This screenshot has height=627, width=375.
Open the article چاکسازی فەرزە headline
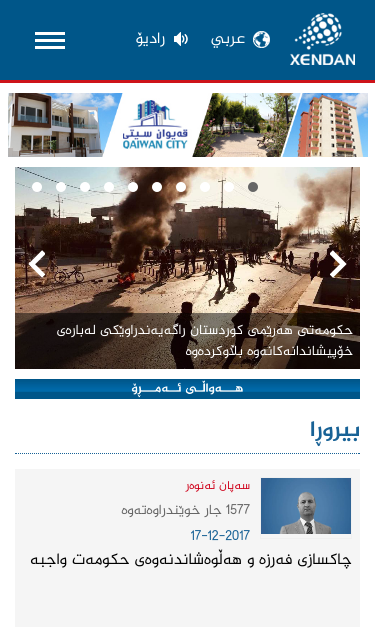coord(191,559)
